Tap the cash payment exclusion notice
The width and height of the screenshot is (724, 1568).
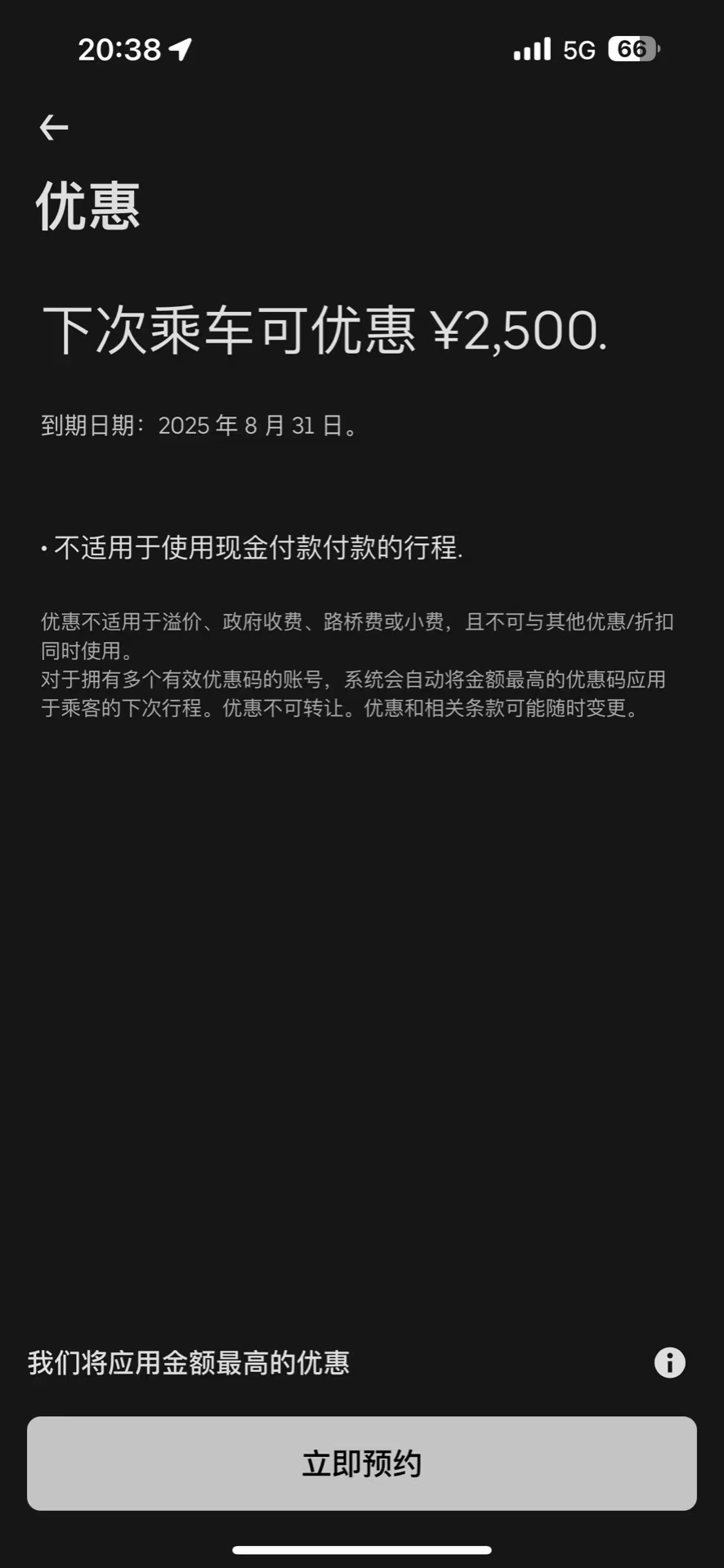click(253, 549)
